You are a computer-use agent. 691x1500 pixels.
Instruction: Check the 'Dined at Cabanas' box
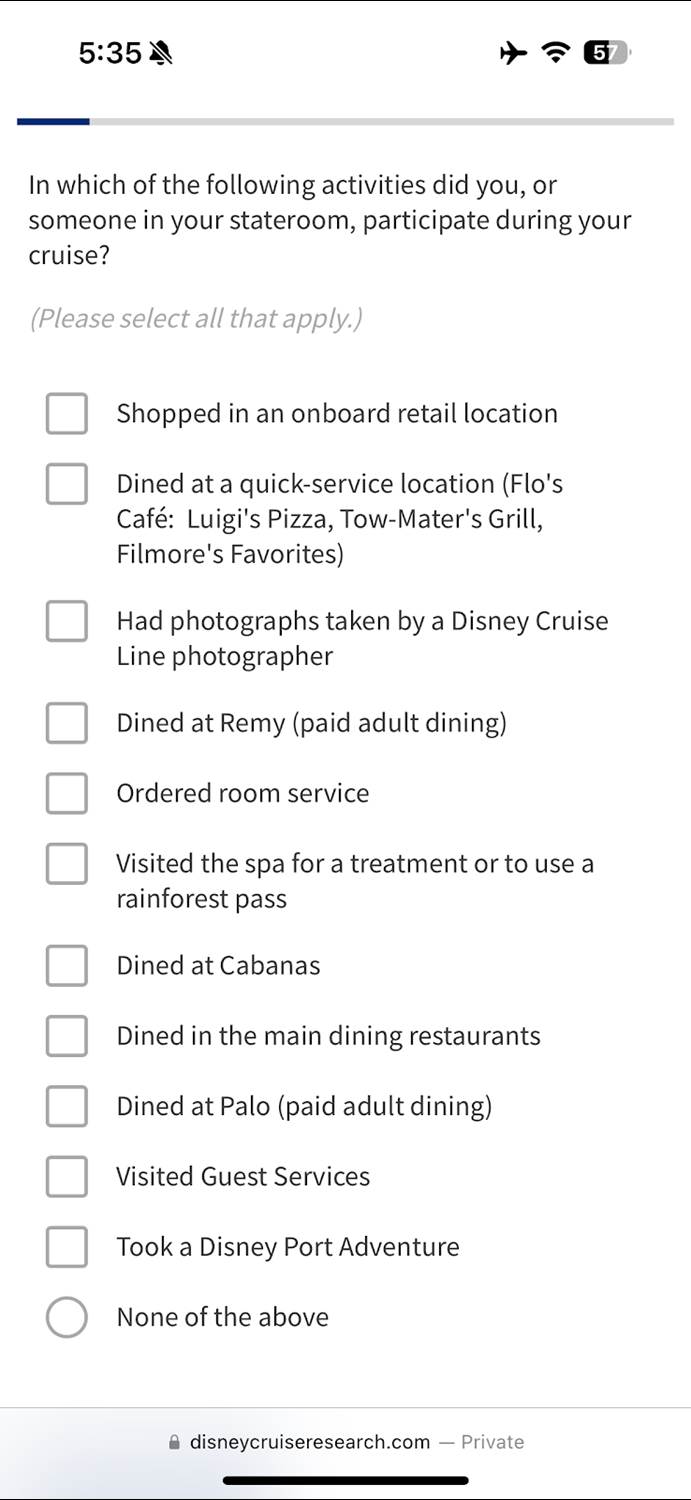click(67, 966)
